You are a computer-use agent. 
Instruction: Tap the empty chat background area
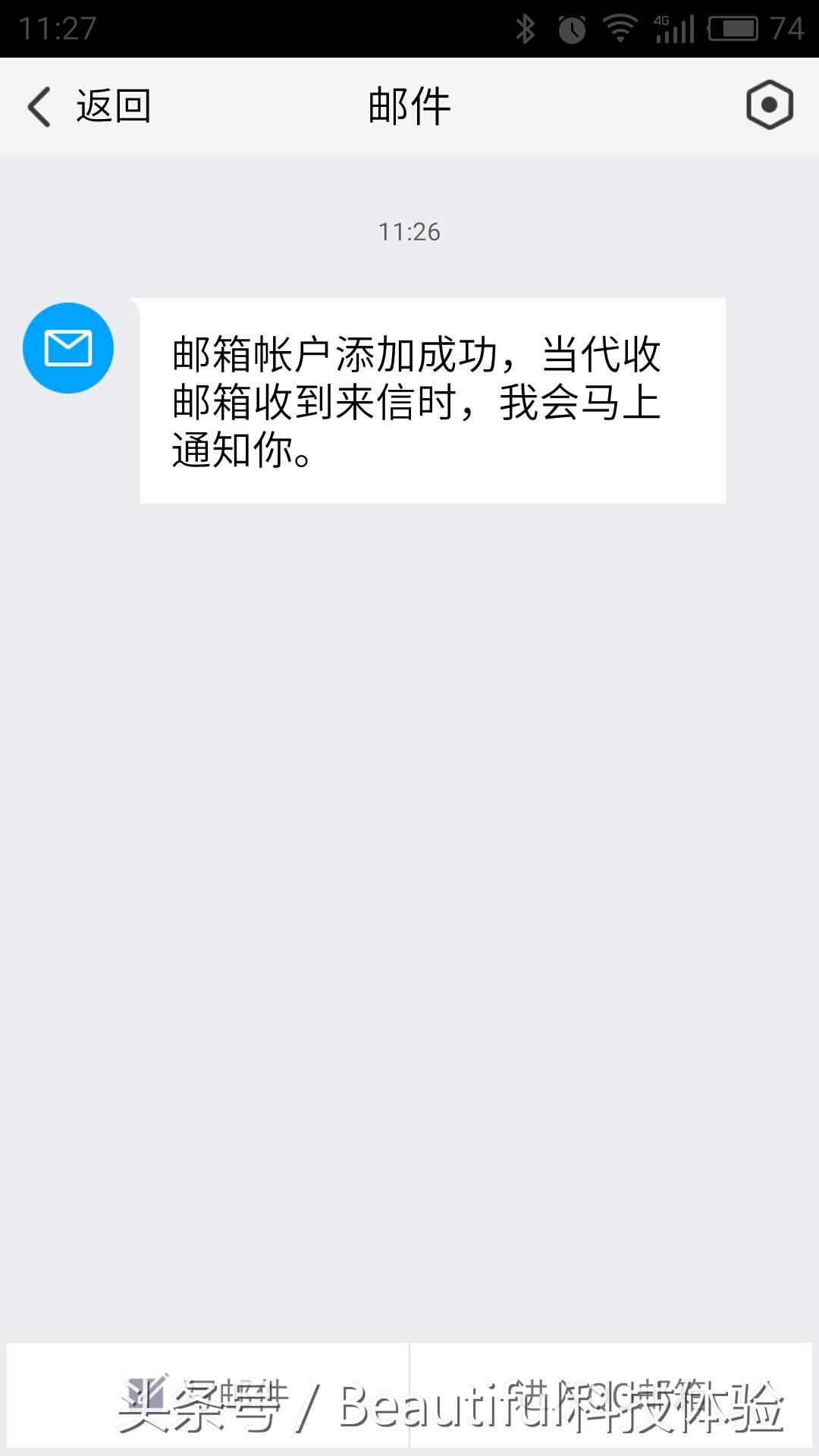tap(409, 910)
